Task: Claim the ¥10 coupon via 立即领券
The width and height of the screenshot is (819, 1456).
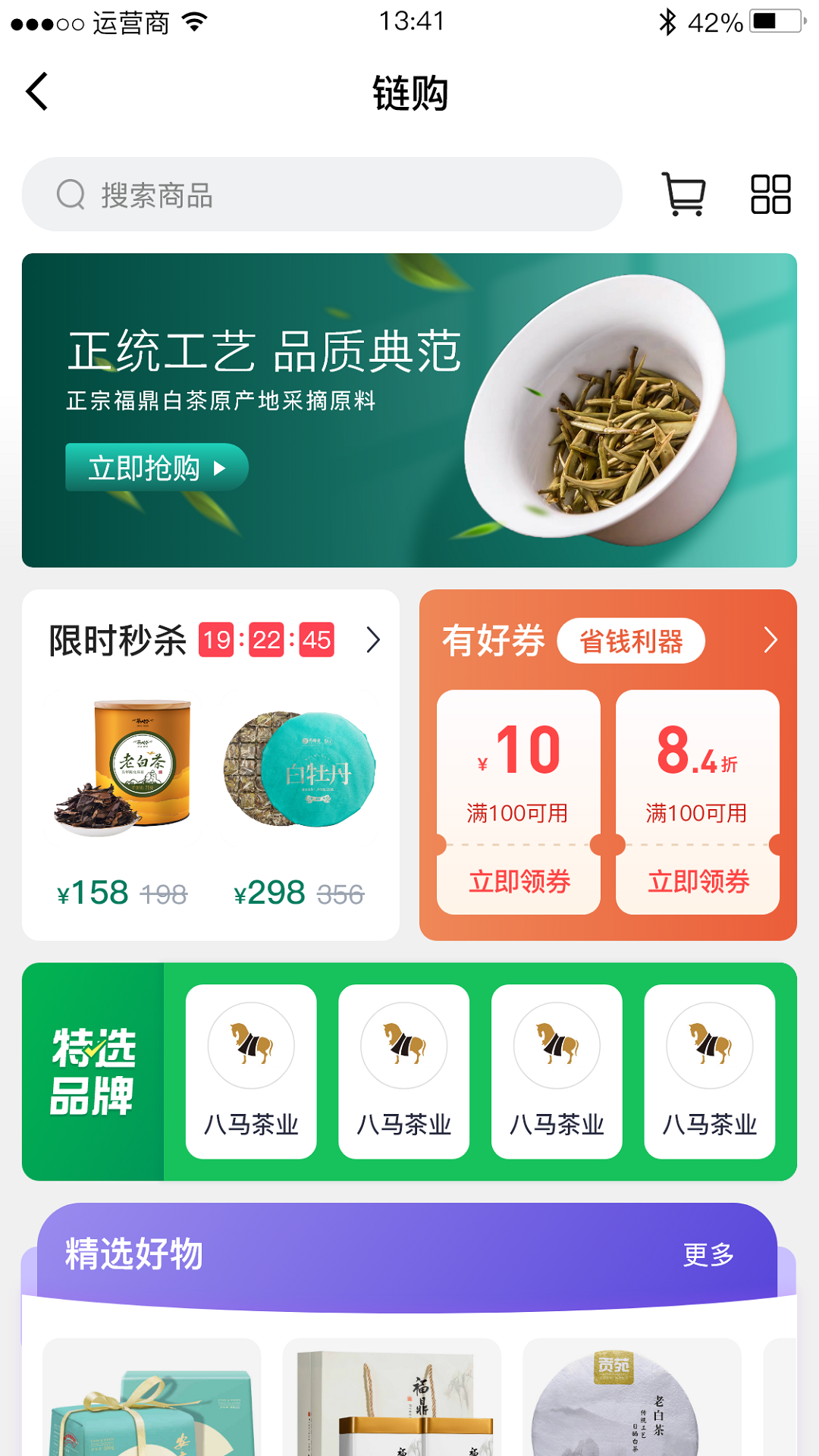Action: 518,881
